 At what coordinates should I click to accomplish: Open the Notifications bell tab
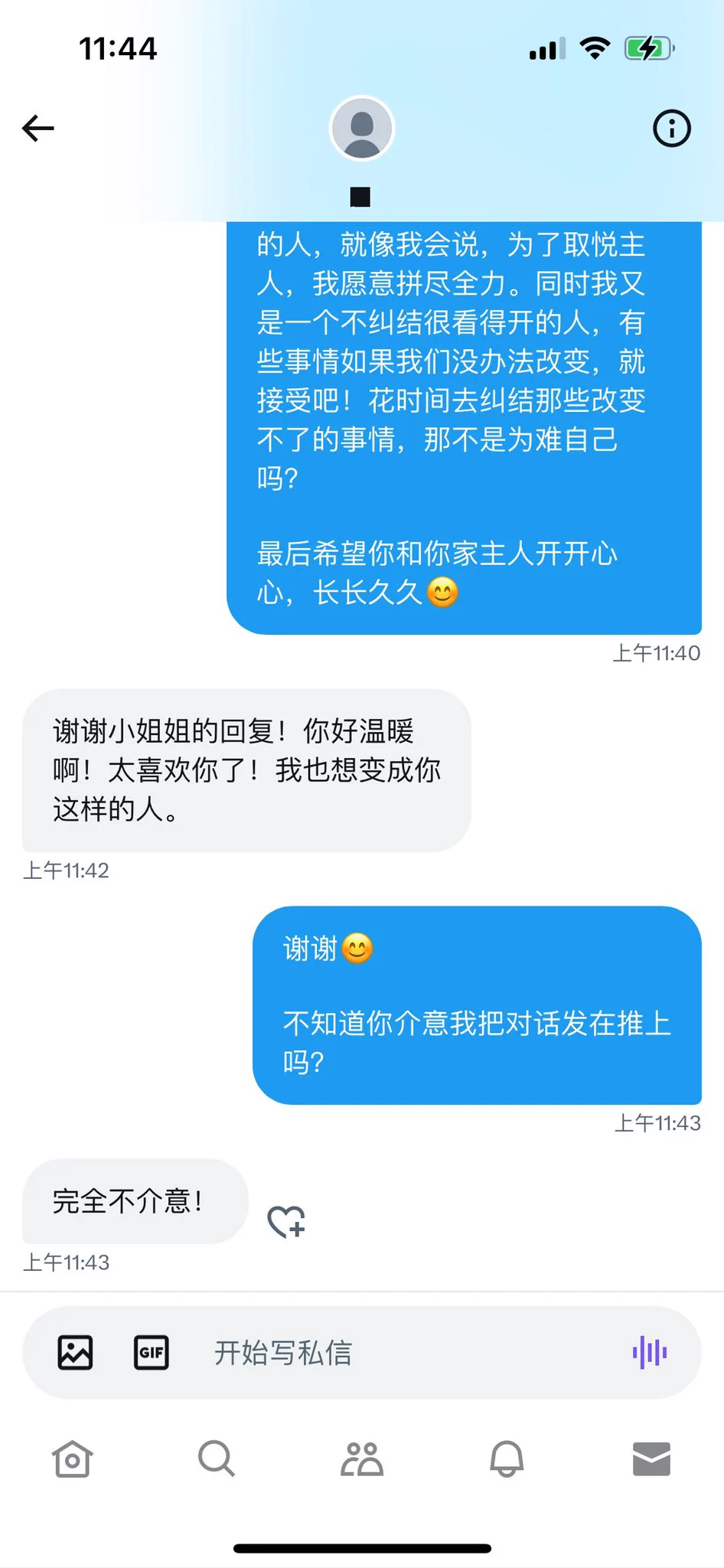tap(507, 1459)
